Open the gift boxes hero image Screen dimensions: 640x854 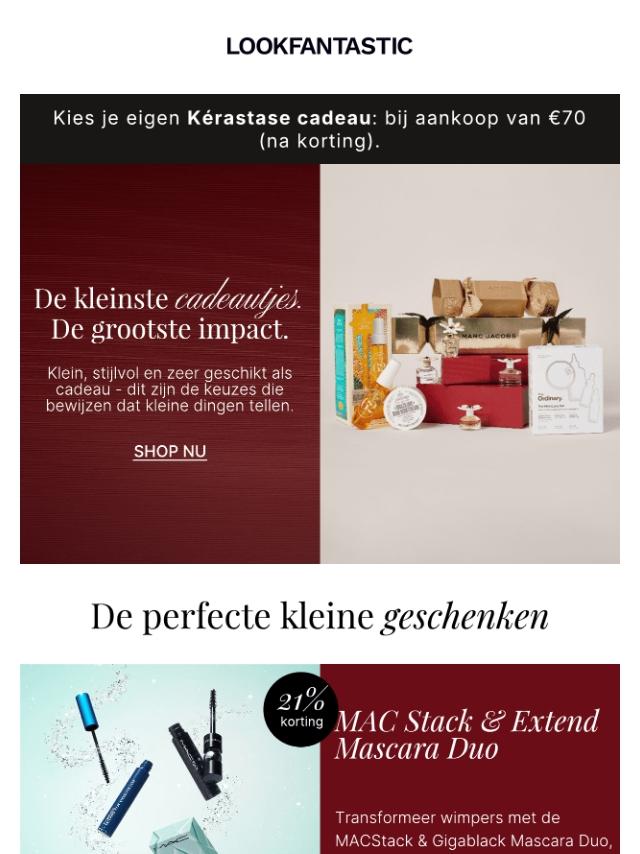point(469,364)
